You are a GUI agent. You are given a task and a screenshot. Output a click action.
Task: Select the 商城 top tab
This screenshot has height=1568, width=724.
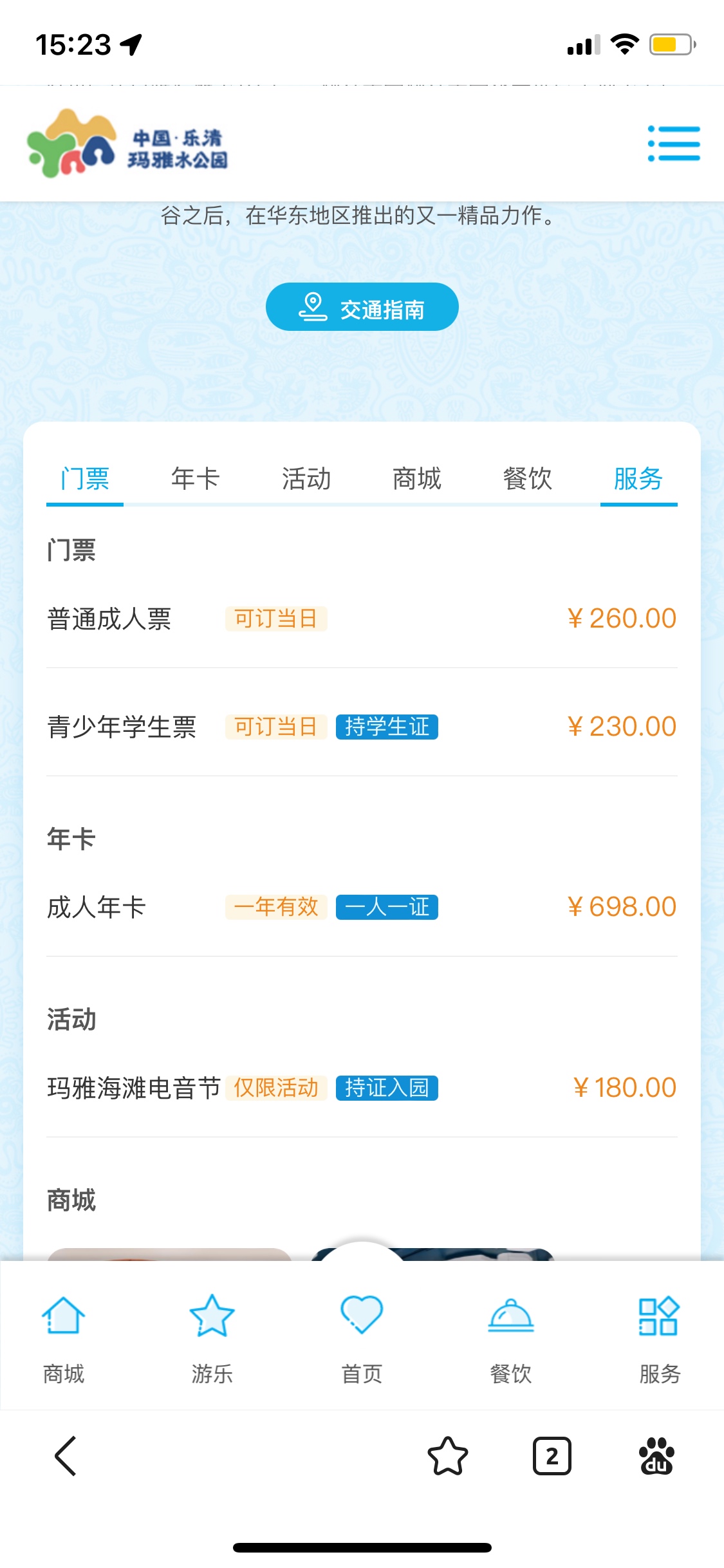click(x=417, y=480)
